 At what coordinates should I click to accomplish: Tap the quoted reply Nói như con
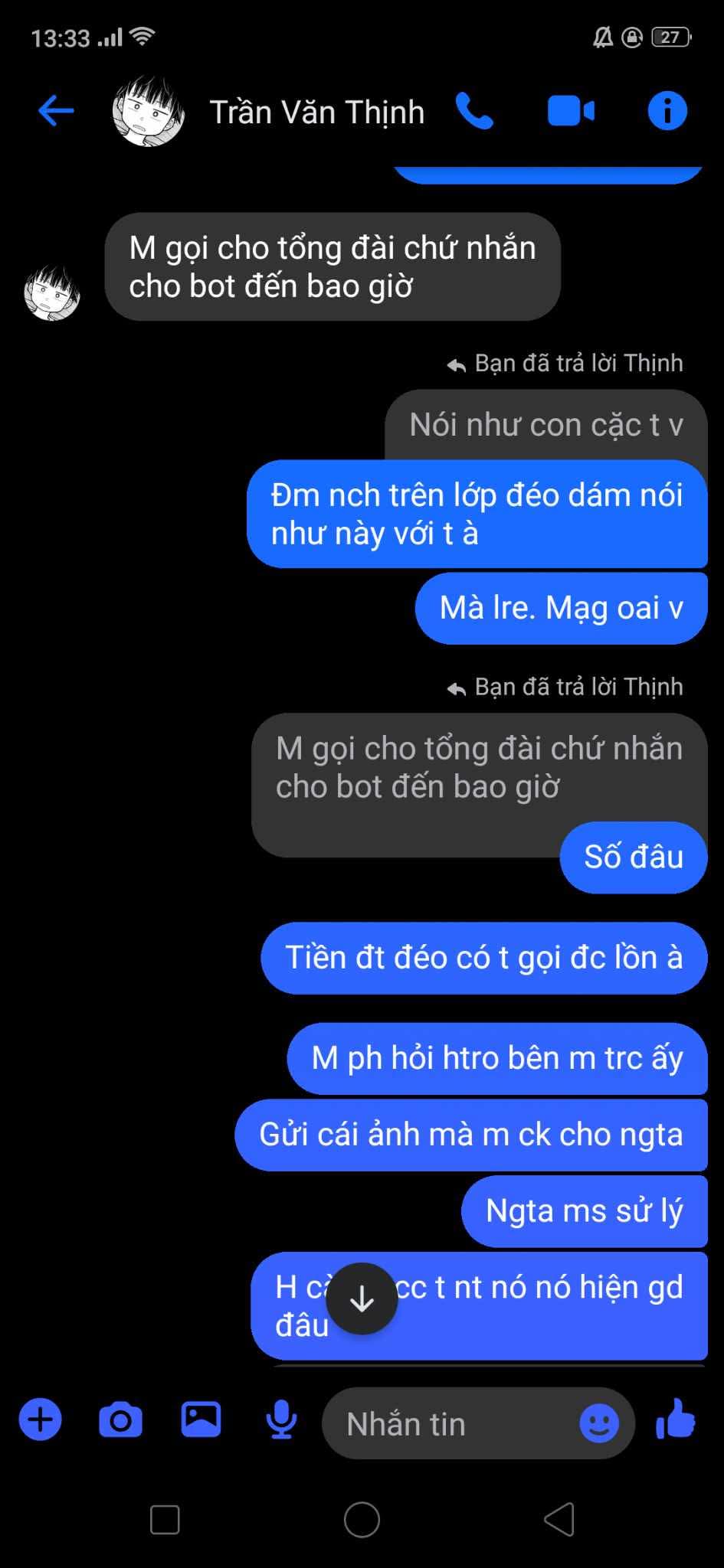tap(545, 425)
